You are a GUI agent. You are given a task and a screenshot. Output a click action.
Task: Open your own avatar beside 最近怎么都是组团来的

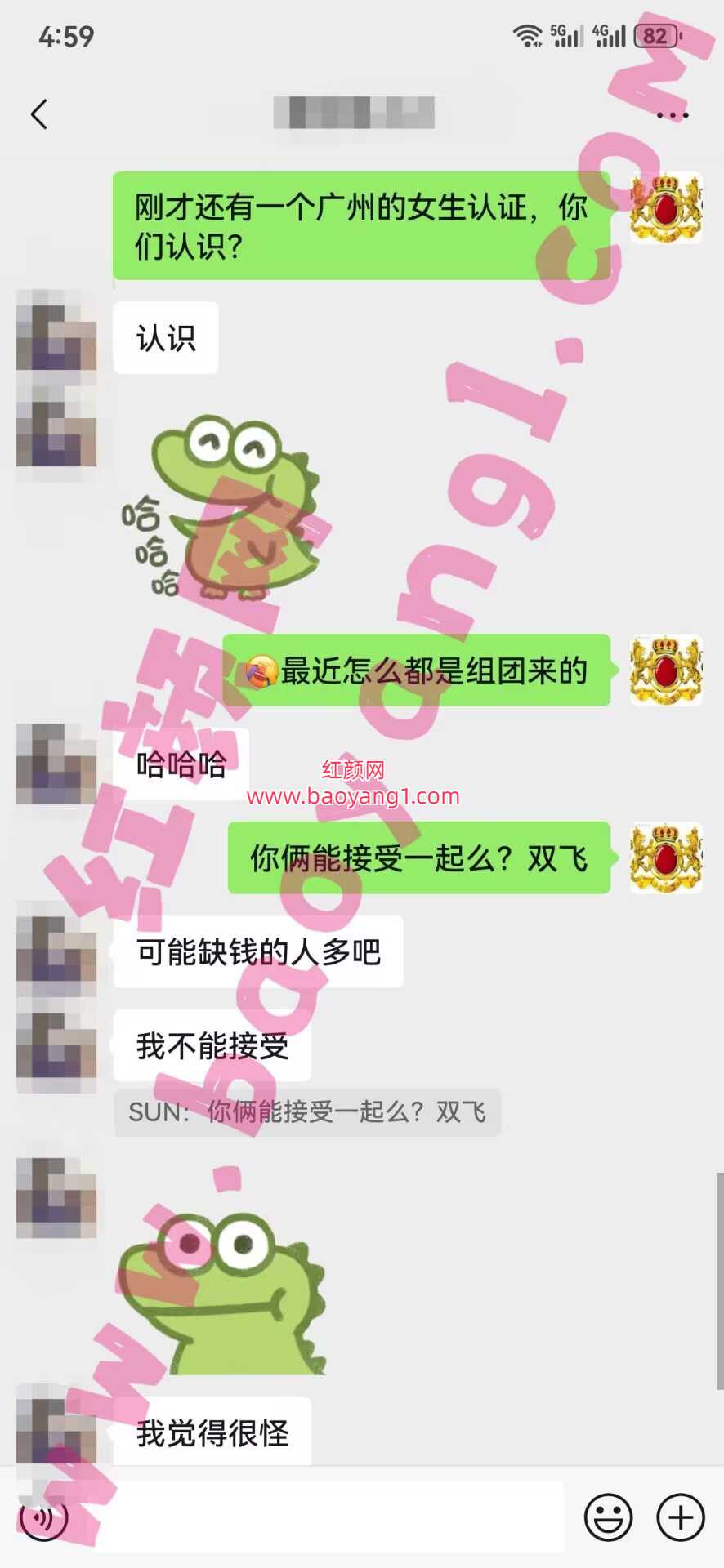coord(666,670)
